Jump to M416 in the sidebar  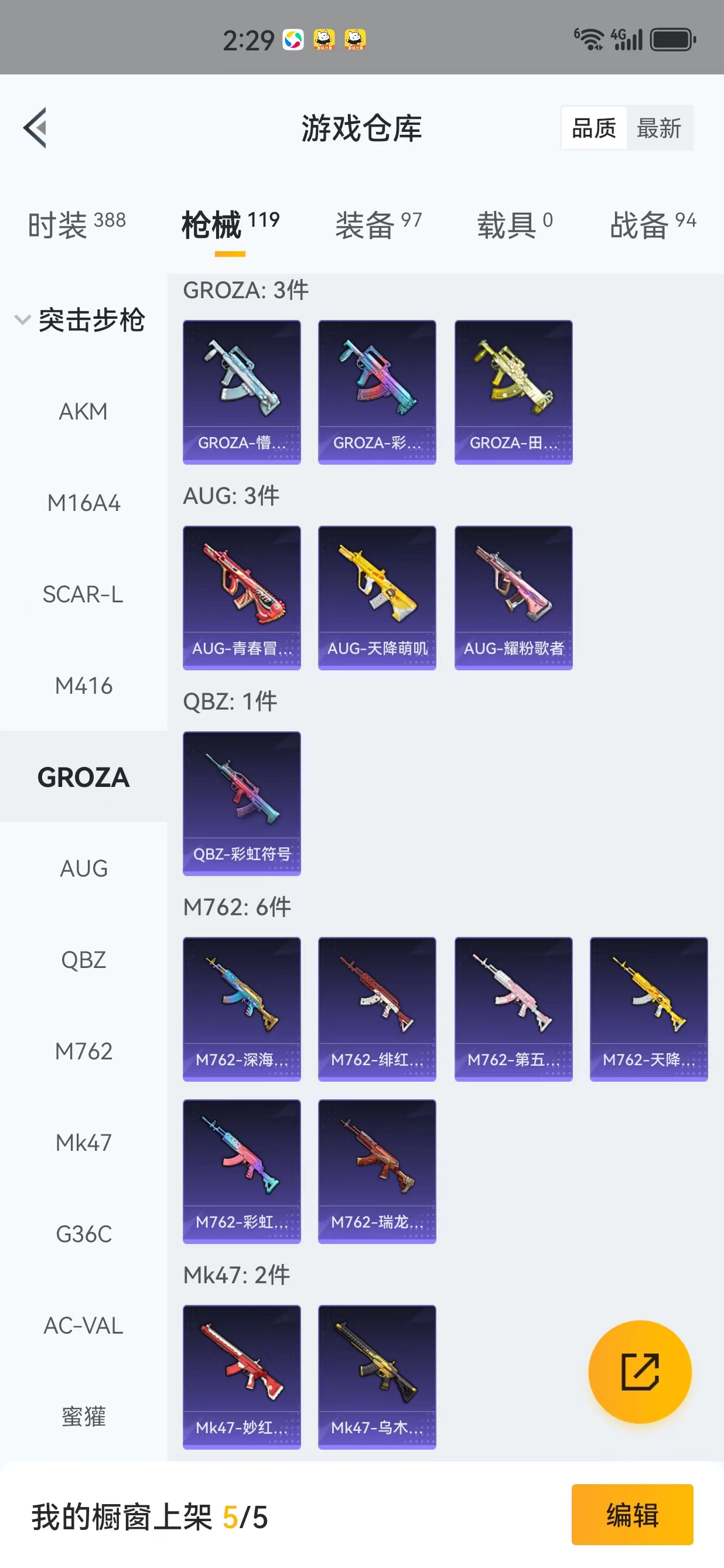83,686
